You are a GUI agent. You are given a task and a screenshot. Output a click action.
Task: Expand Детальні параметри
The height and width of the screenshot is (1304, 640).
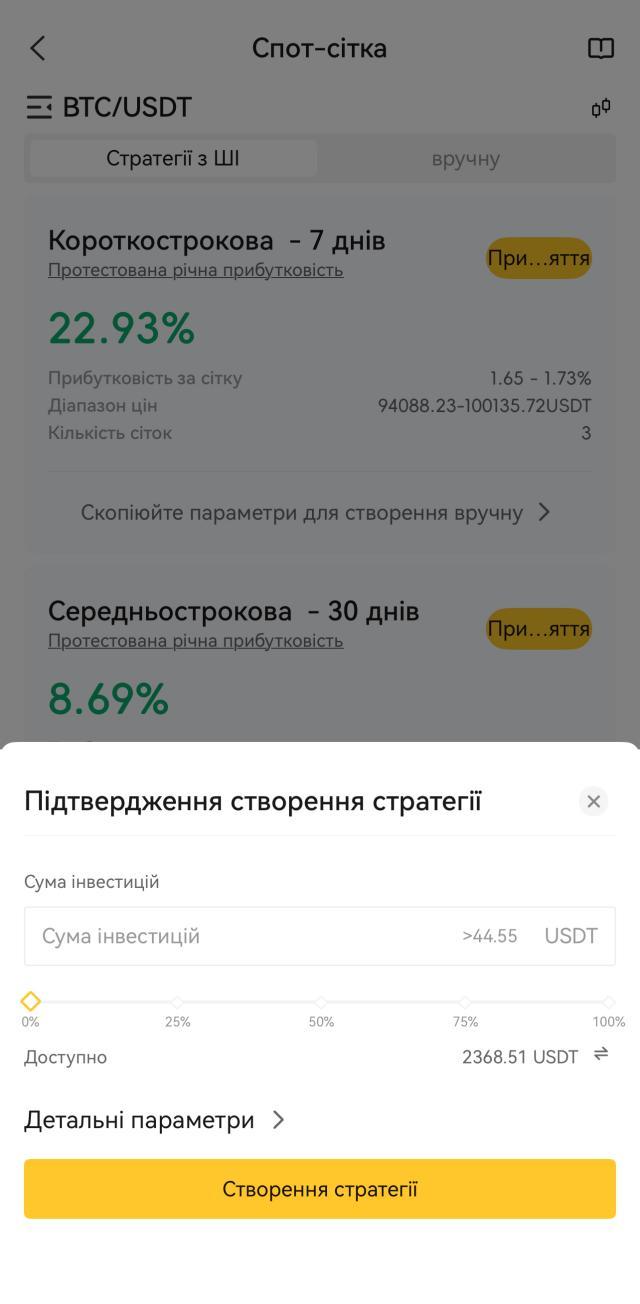click(155, 1120)
